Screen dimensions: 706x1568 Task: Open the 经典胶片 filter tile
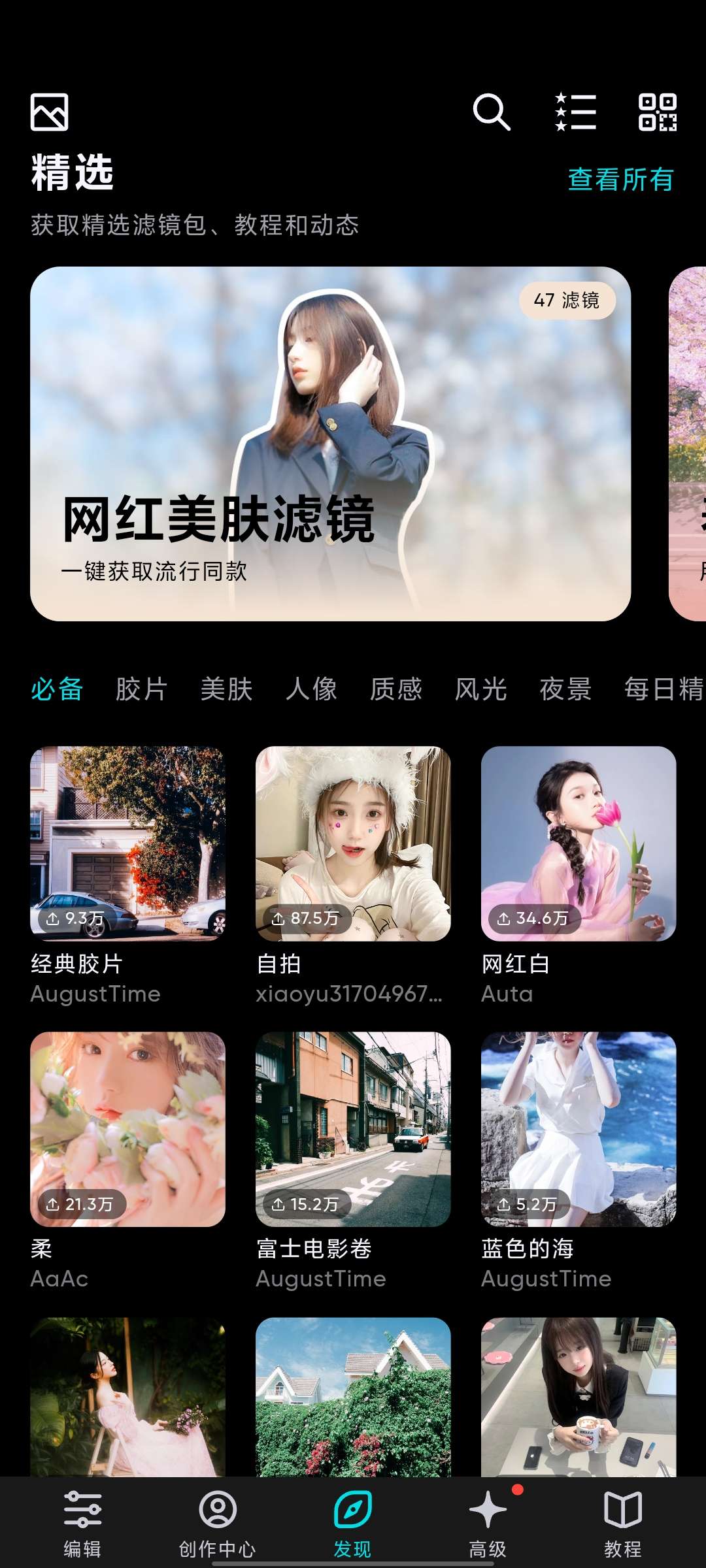click(x=127, y=843)
